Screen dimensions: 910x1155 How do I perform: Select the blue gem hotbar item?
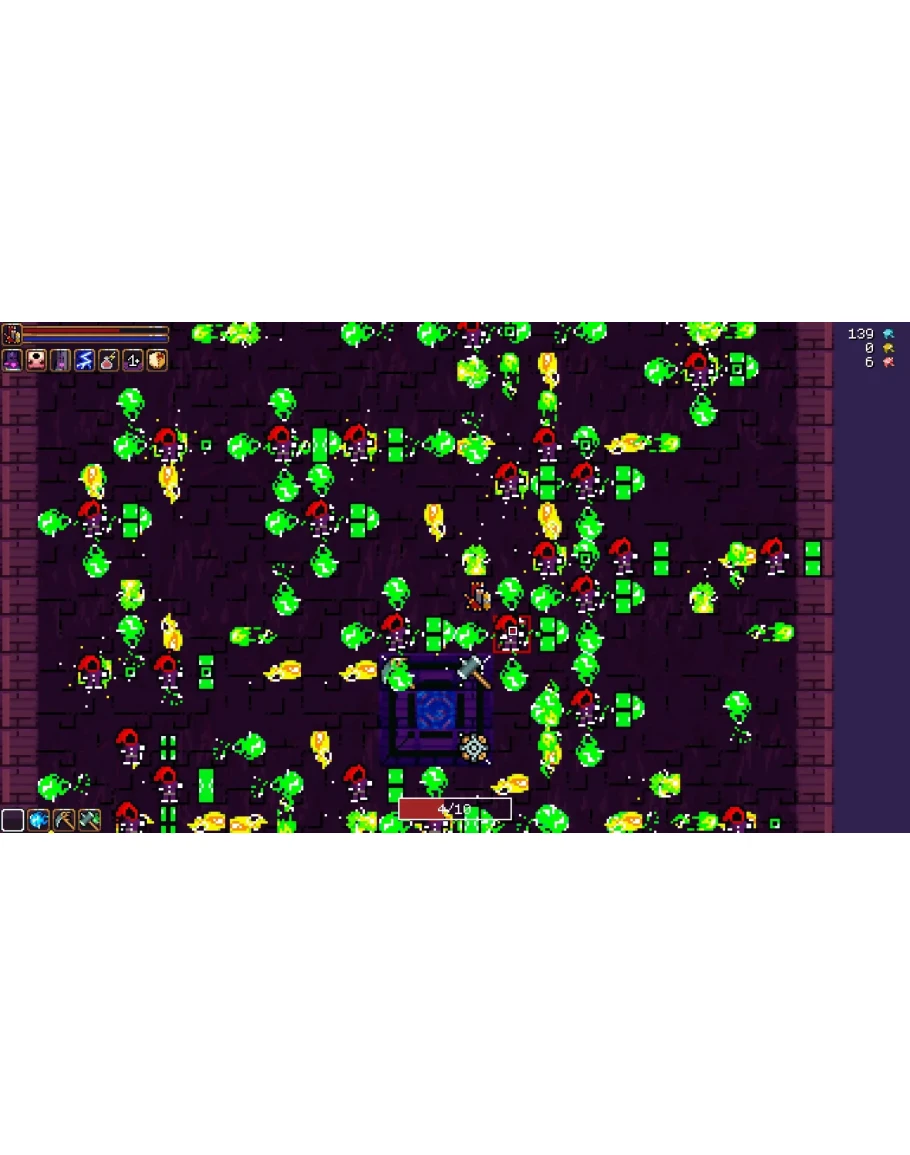(x=38, y=820)
